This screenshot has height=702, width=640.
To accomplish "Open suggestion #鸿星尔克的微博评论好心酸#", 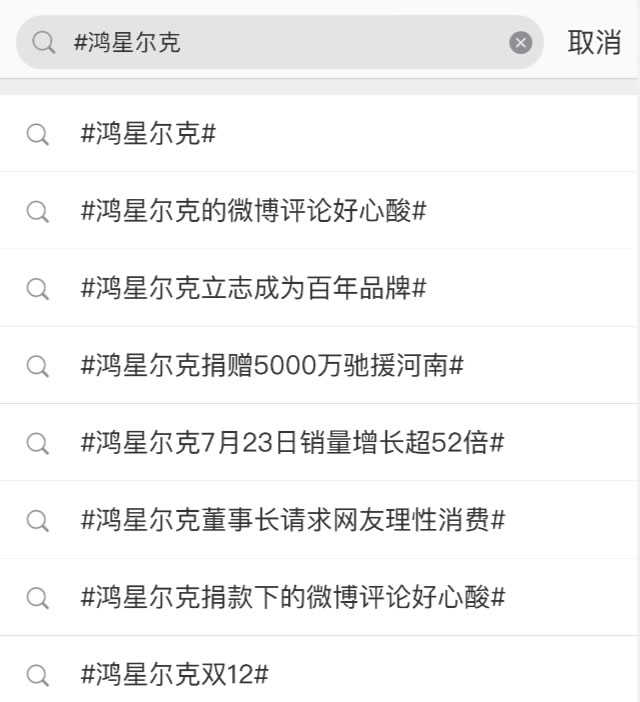I will click(x=254, y=211).
